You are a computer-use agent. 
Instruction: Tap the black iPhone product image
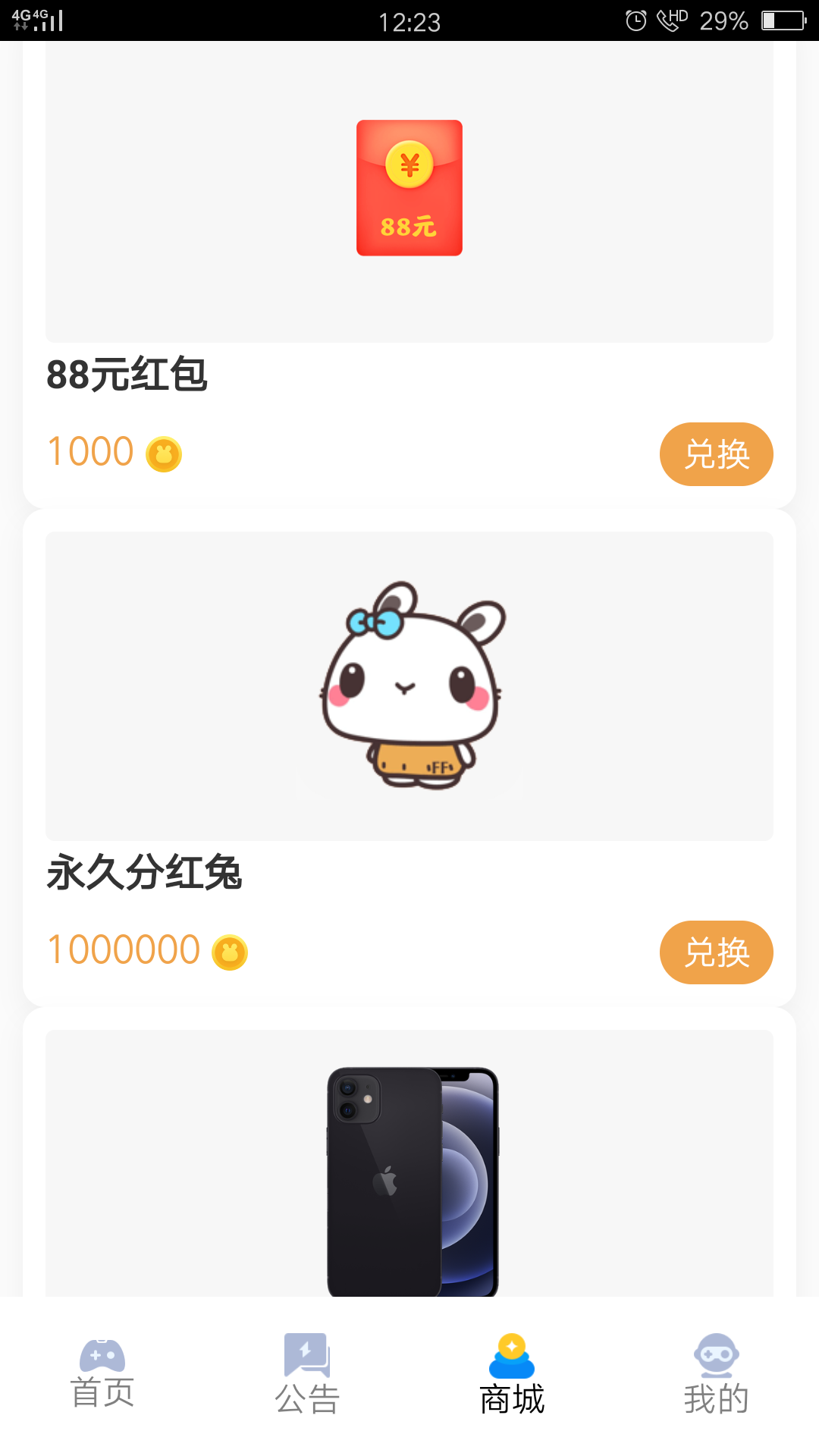409,1175
